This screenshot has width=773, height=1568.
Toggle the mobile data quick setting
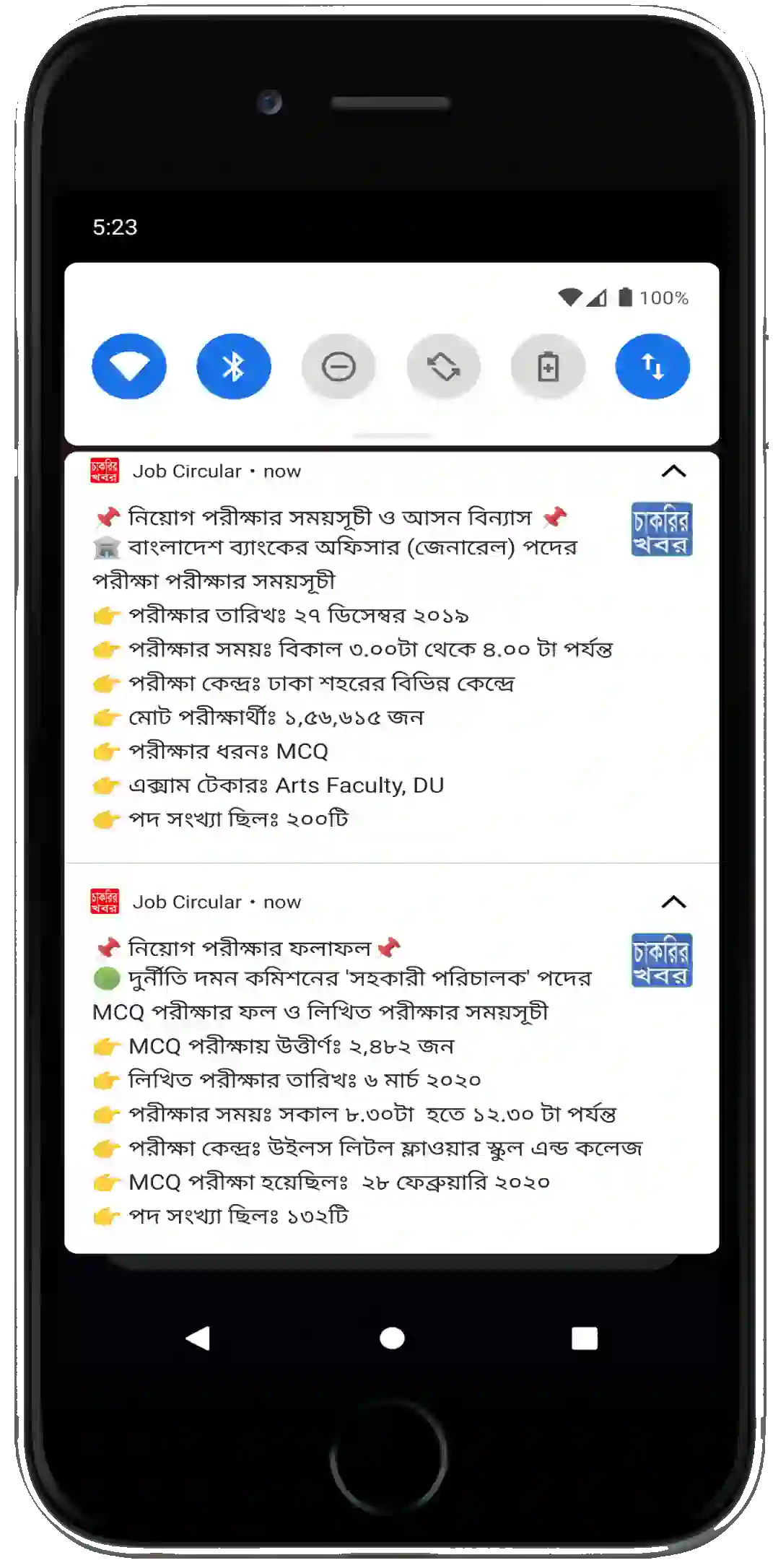[652, 367]
